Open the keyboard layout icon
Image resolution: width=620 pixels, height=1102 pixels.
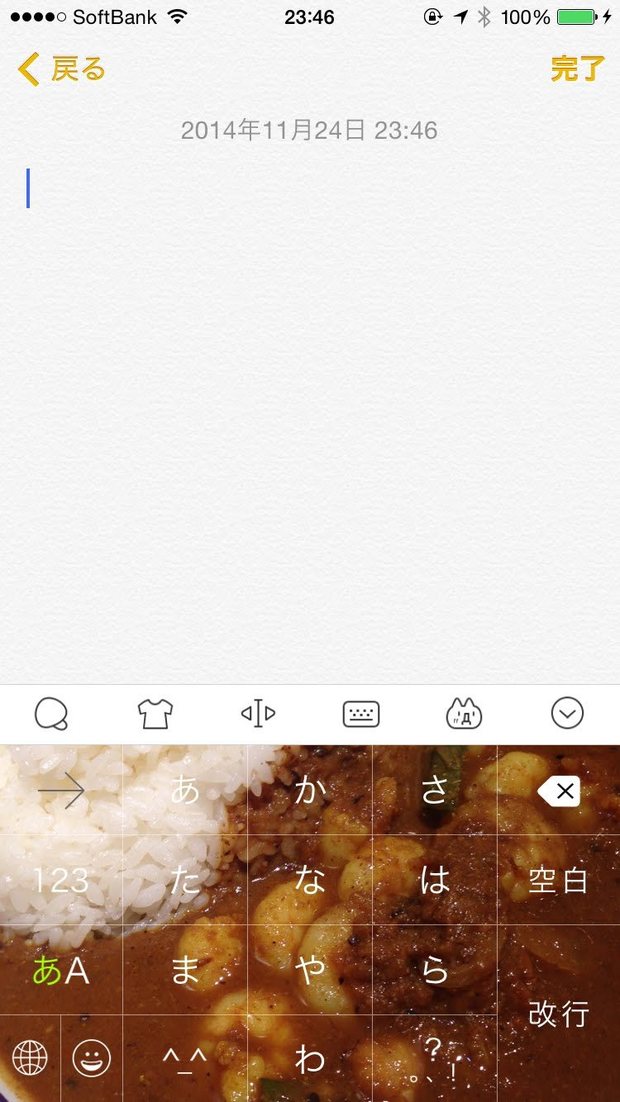pyautogui.click(x=361, y=714)
